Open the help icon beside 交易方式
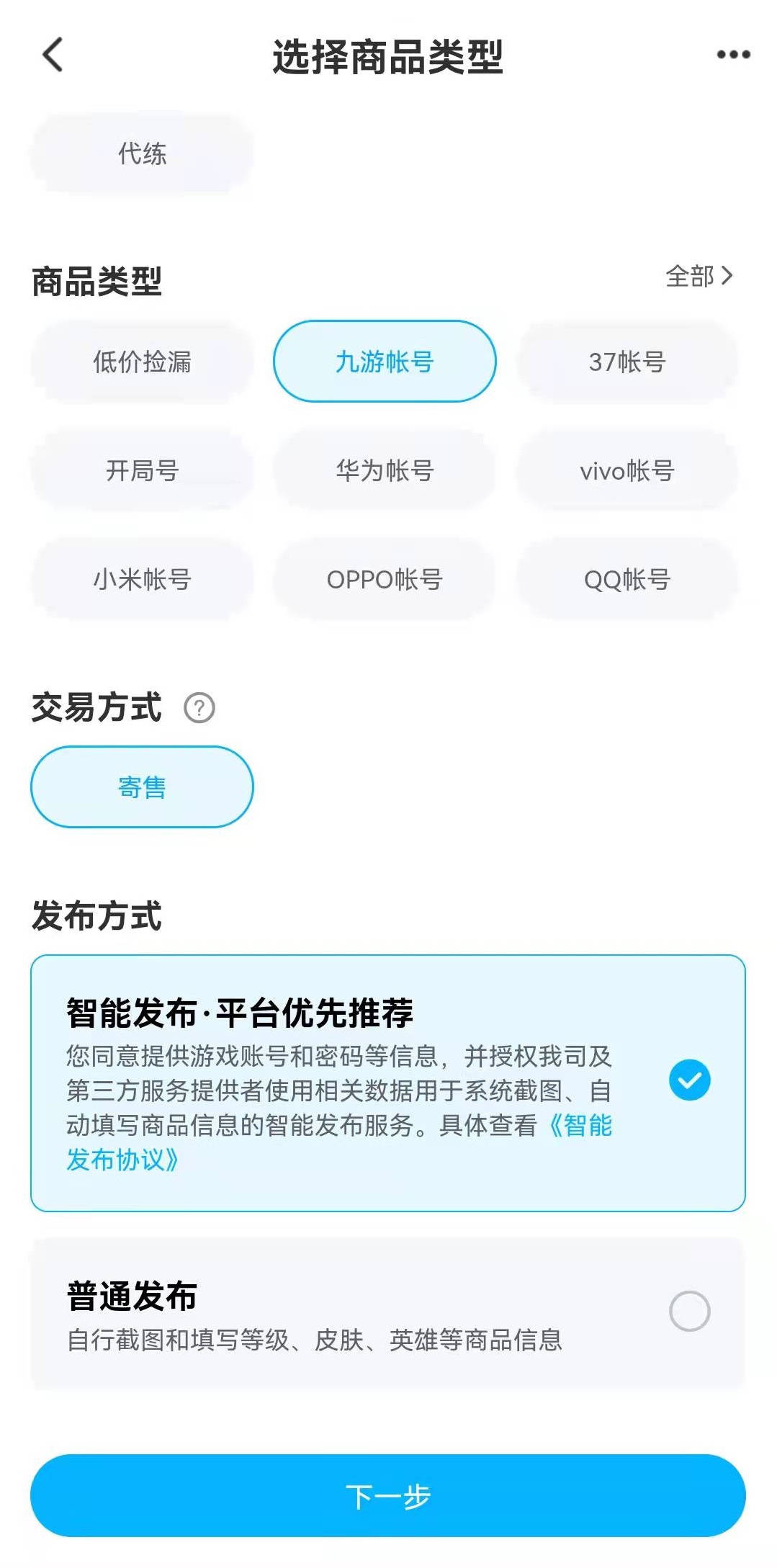 [x=199, y=707]
